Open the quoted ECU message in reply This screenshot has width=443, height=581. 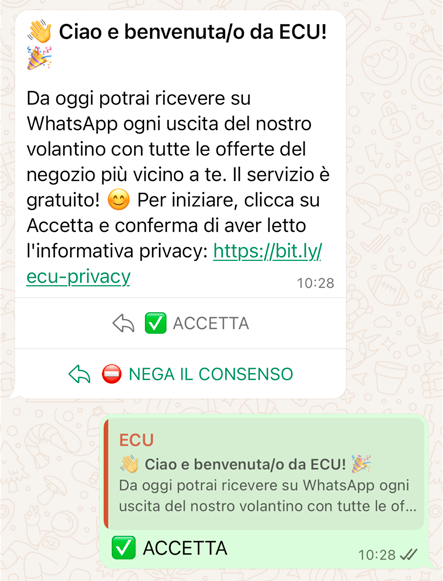click(x=264, y=474)
